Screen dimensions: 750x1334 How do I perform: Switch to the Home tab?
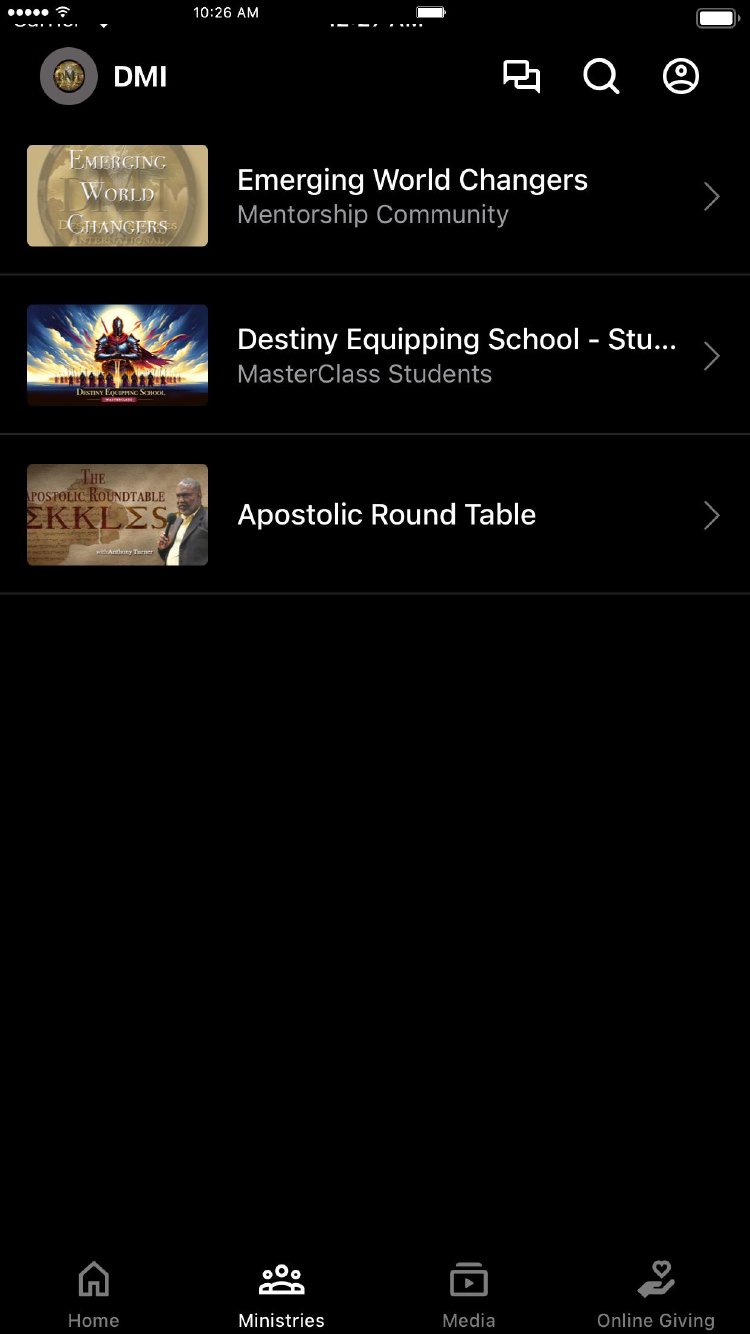click(93, 1294)
